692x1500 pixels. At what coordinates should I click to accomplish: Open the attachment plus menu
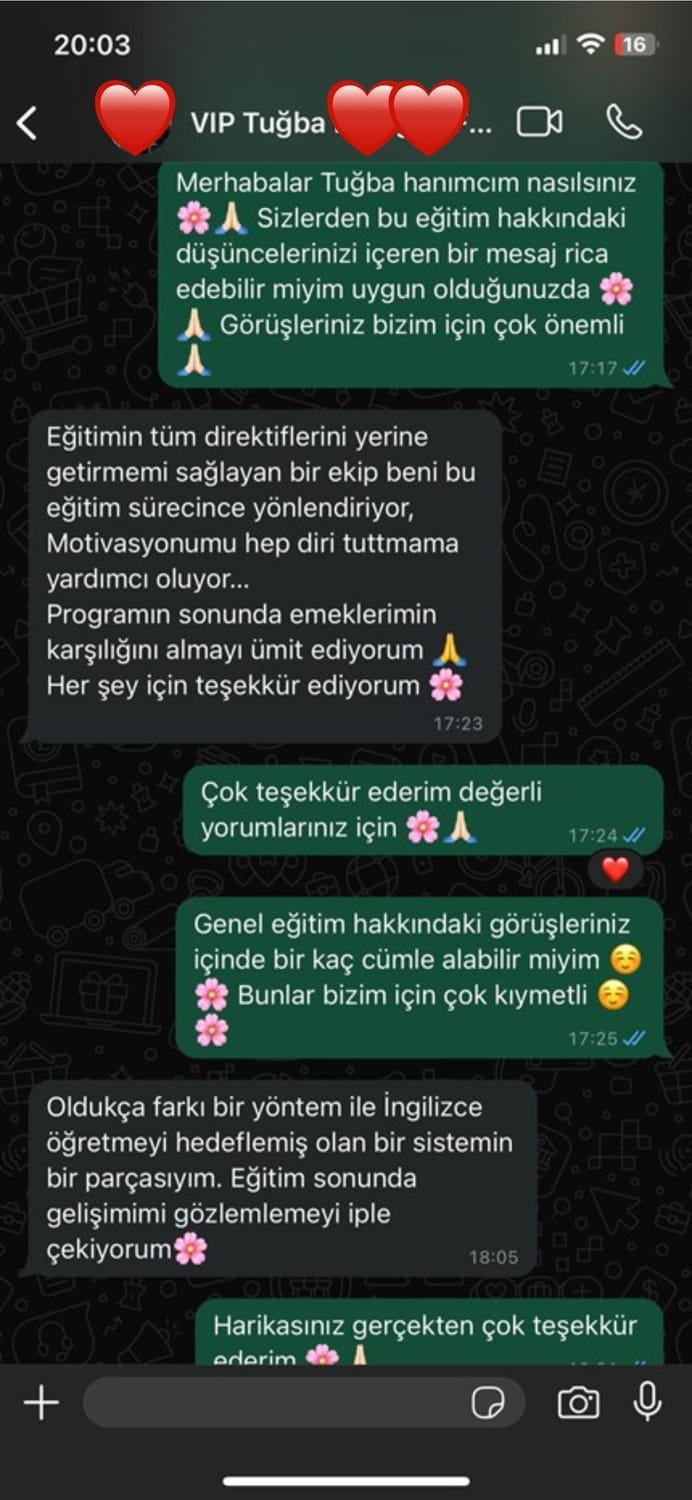41,1403
